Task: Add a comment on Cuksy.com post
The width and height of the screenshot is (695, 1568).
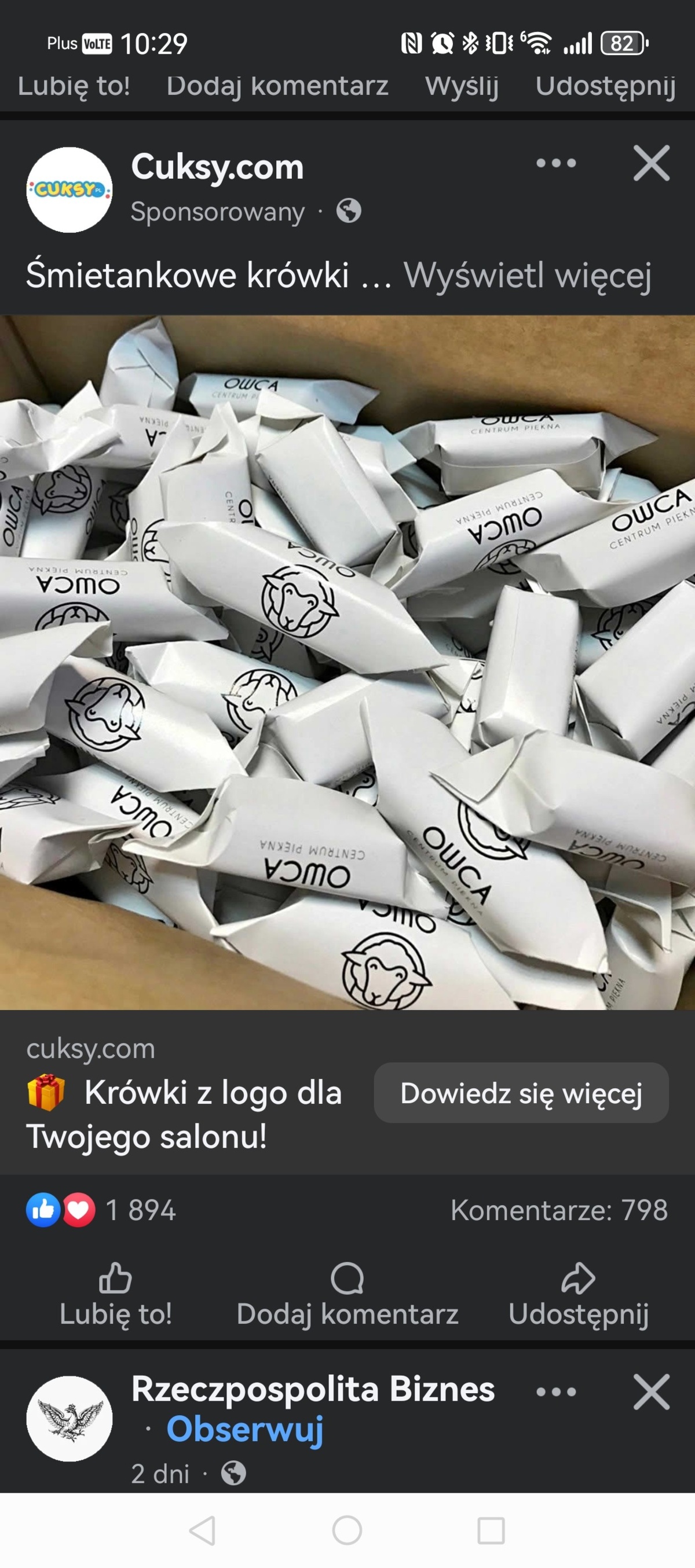Action: (347, 1294)
